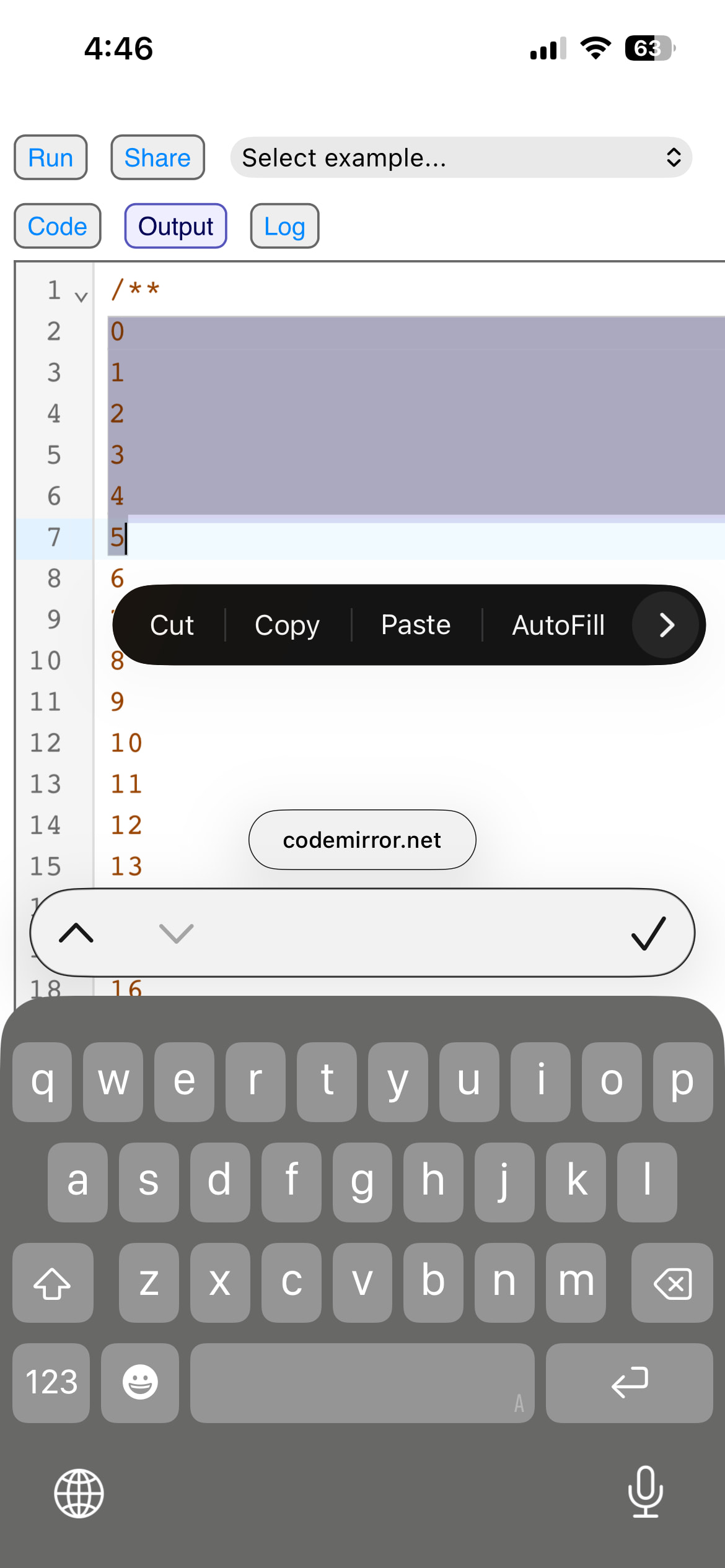Paste from the clipboard

416,625
